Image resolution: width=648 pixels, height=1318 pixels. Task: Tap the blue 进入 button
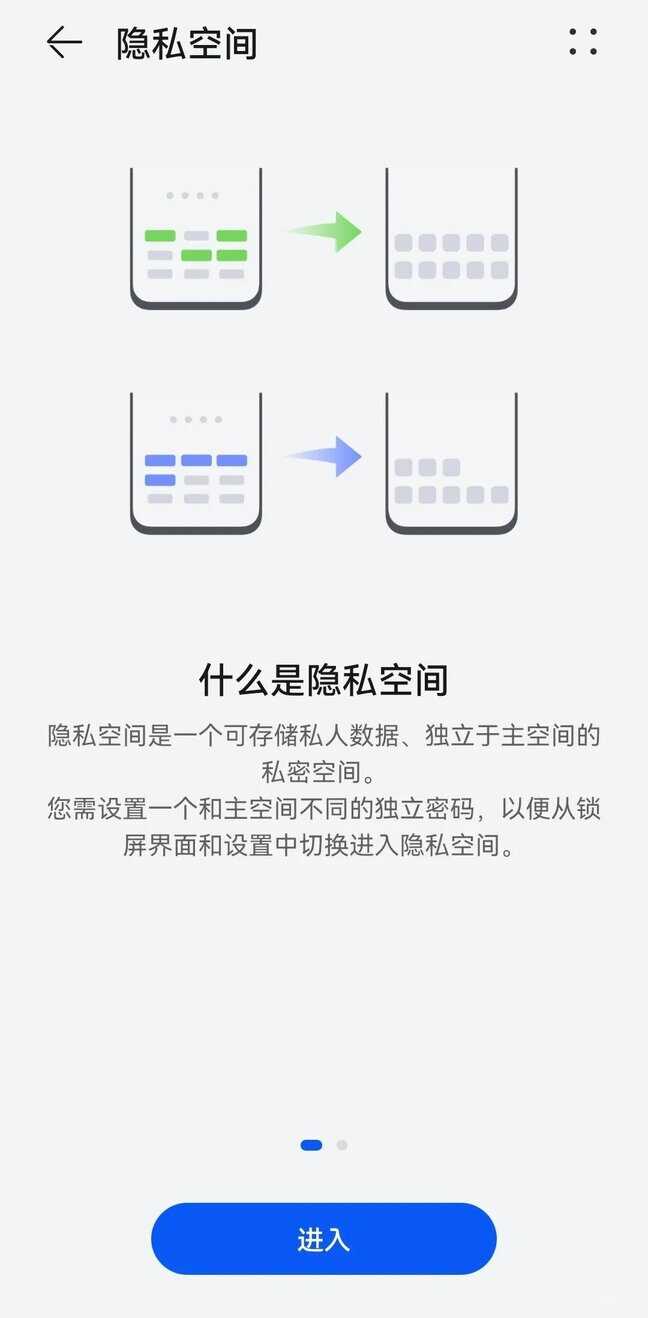[323, 1239]
